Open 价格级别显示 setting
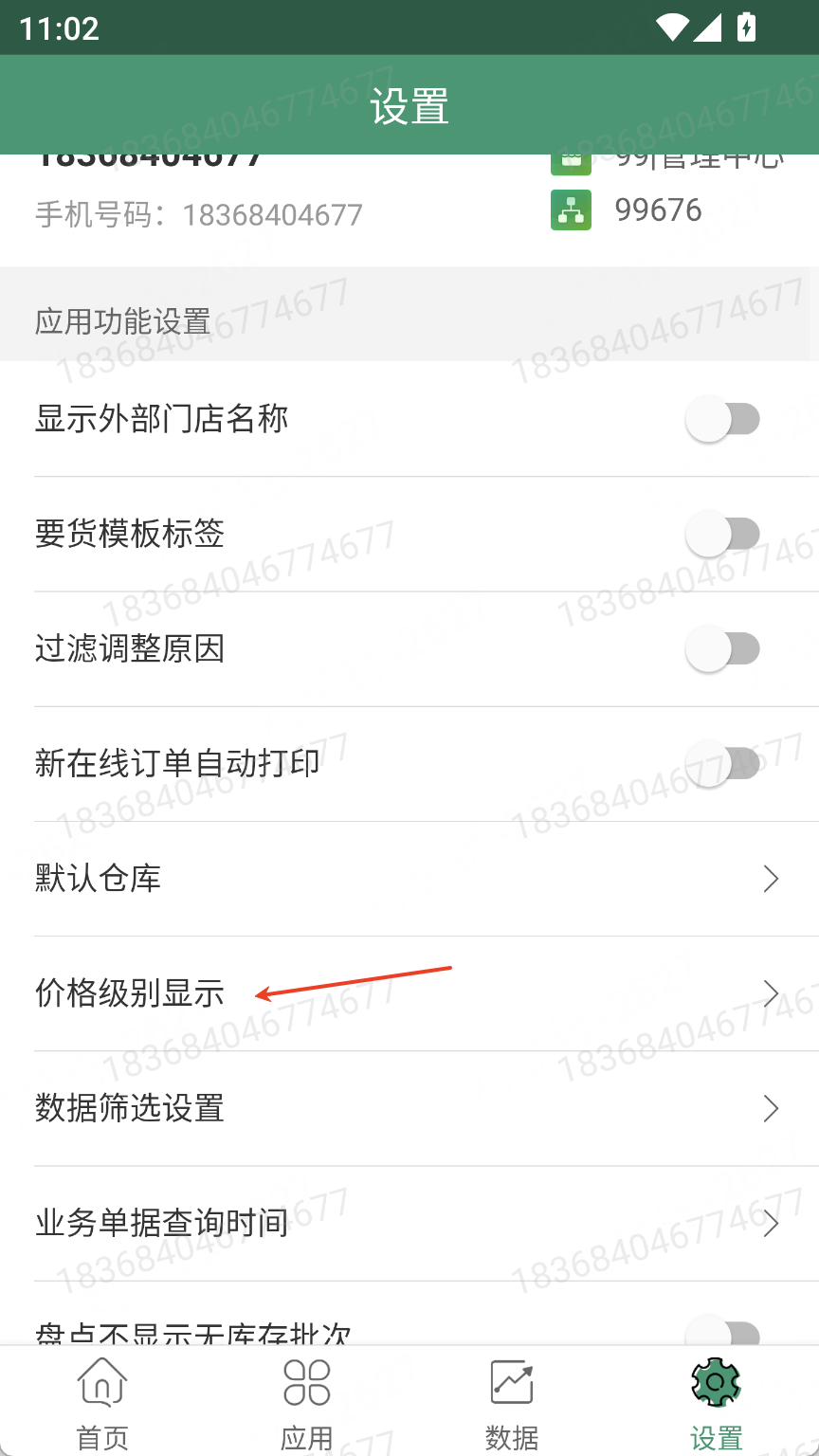This screenshot has height=1456, width=819. (x=409, y=993)
